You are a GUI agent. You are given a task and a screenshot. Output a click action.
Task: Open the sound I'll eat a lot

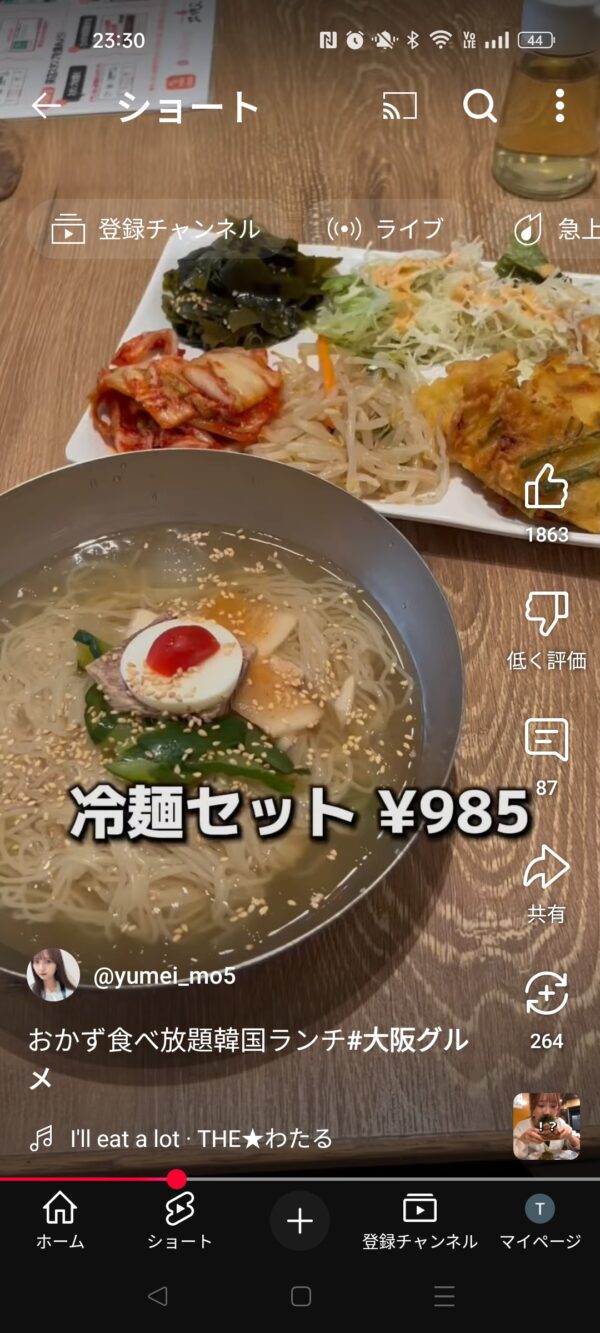click(x=201, y=1138)
